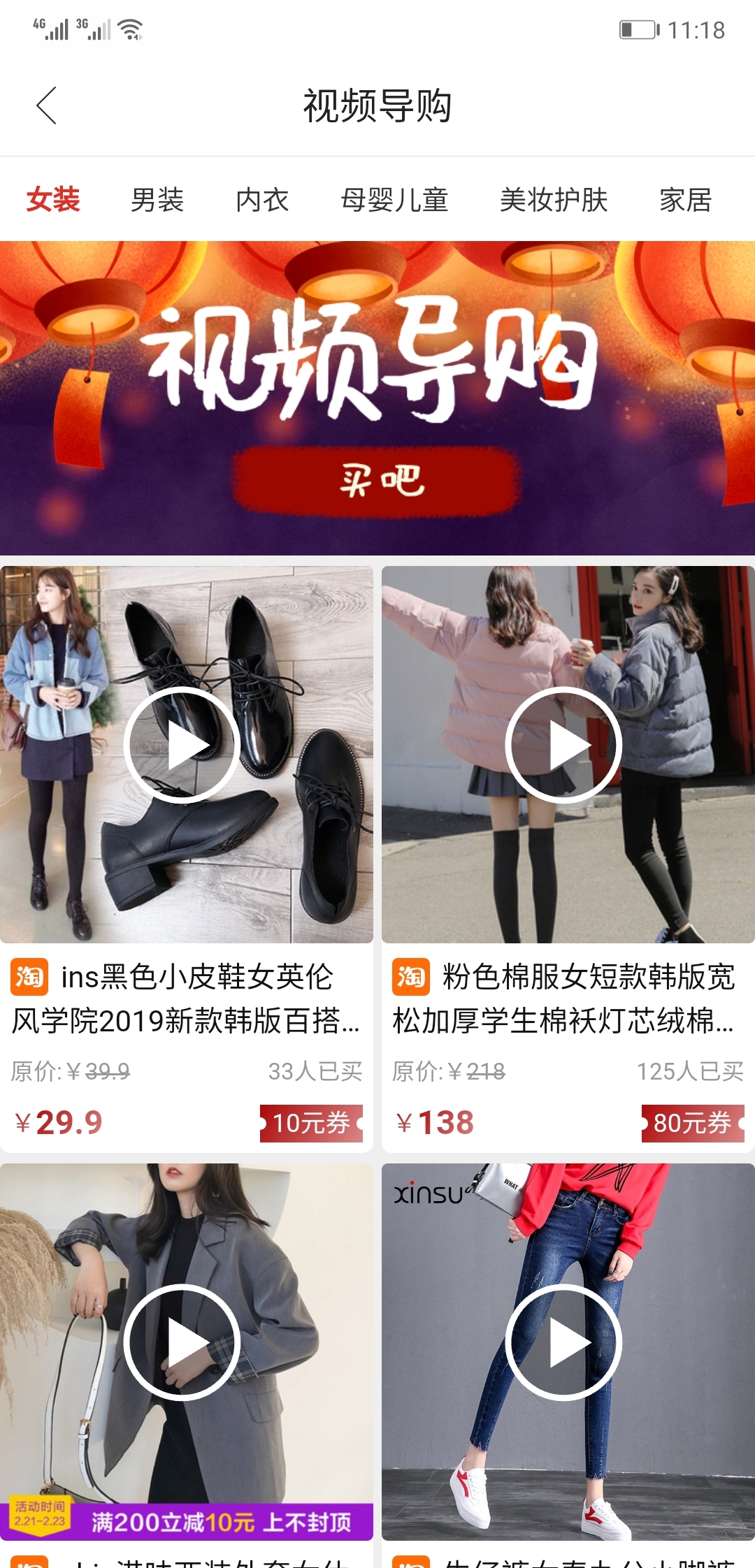Open the 内衣 tab
Screen dimensions: 755x1568
(x=262, y=200)
